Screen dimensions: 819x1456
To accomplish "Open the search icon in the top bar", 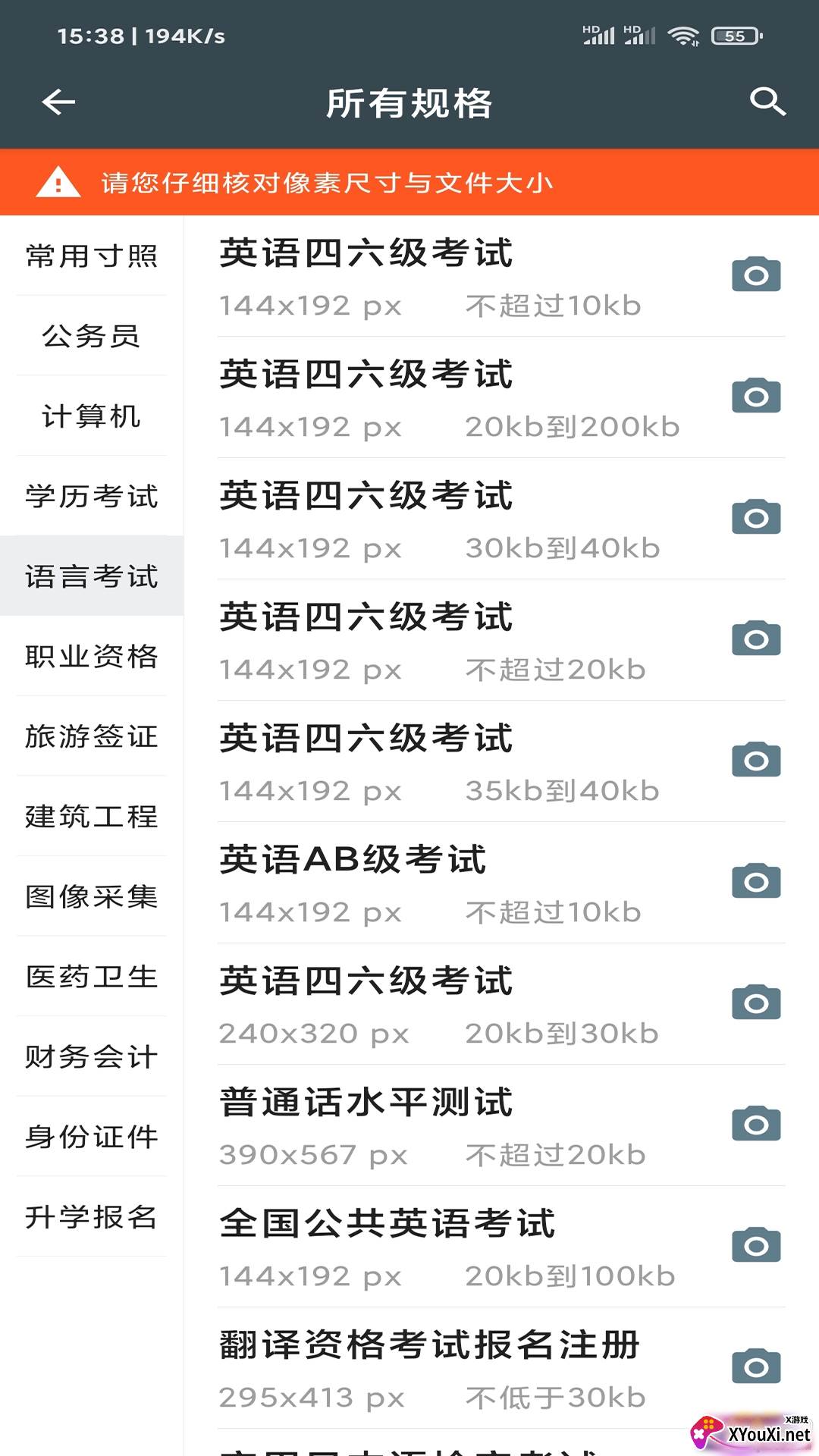I will point(767,102).
